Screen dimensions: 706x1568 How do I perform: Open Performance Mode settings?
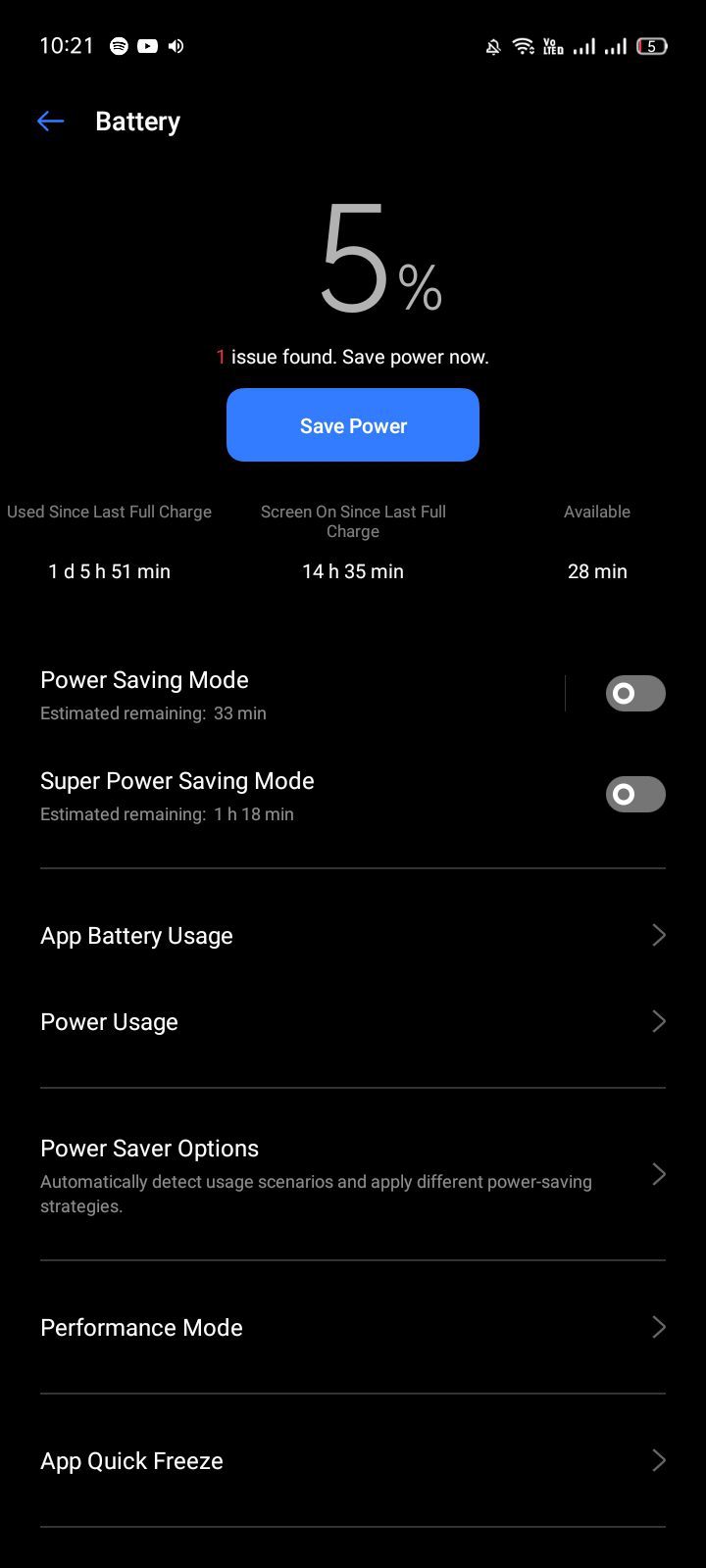click(353, 1328)
